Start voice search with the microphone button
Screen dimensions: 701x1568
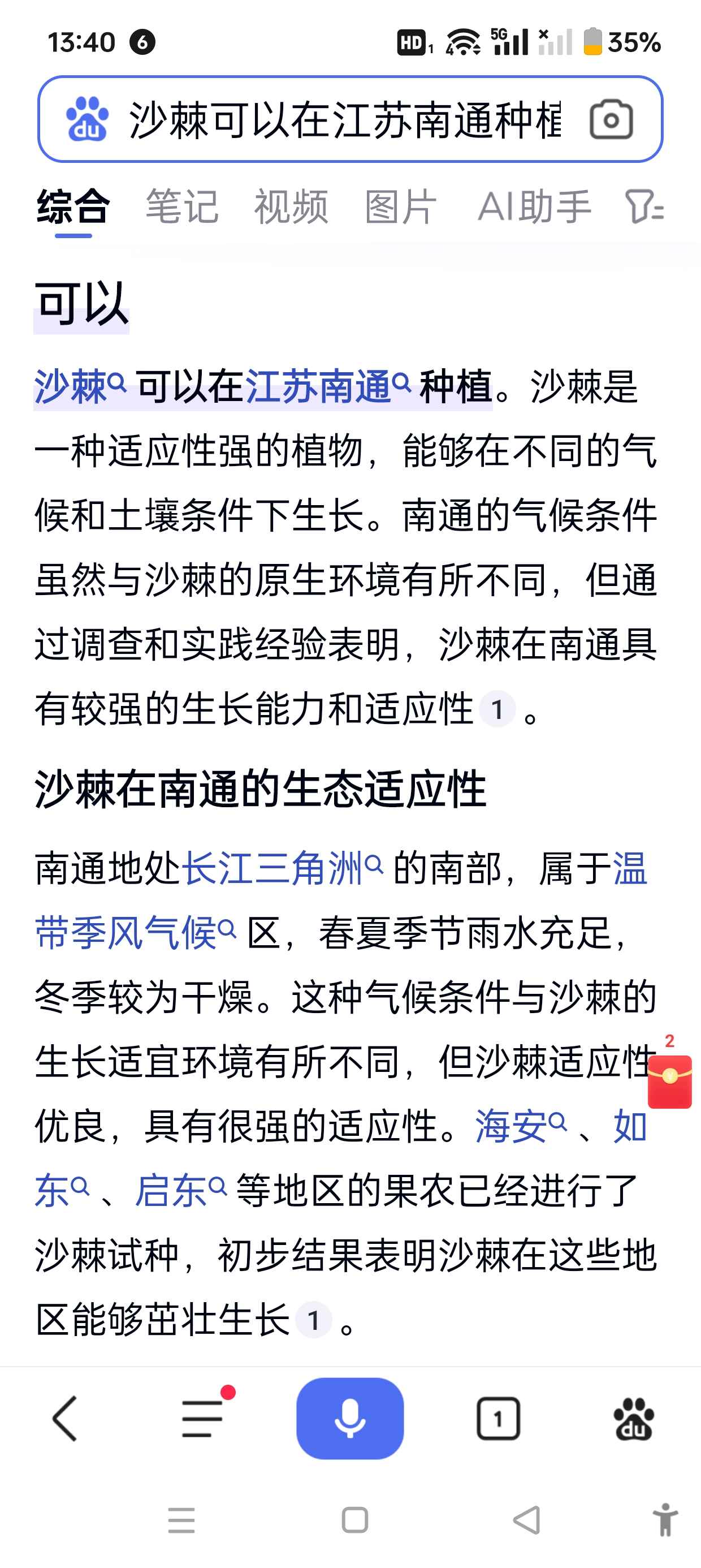click(350, 1418)
